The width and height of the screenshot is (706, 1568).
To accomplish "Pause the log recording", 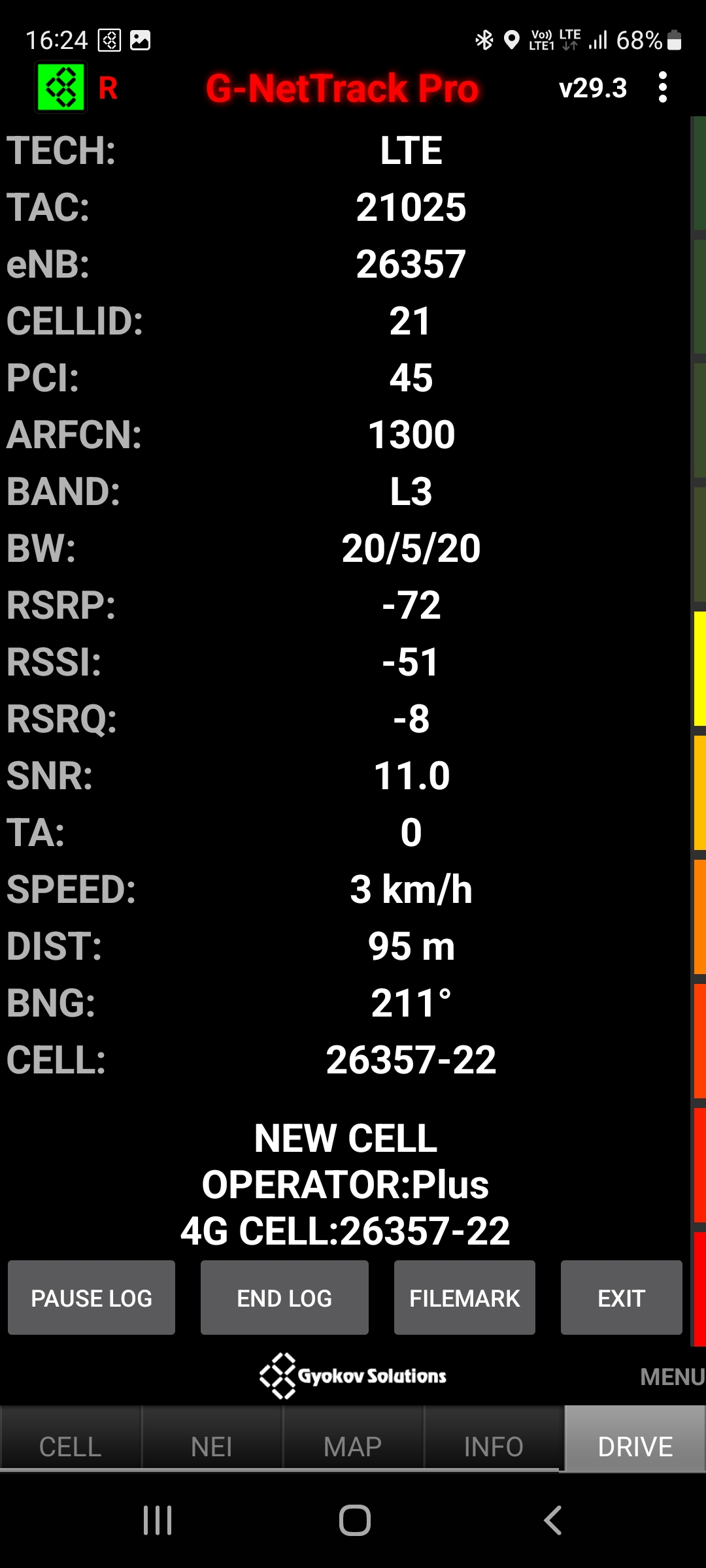I will 92,1298.
